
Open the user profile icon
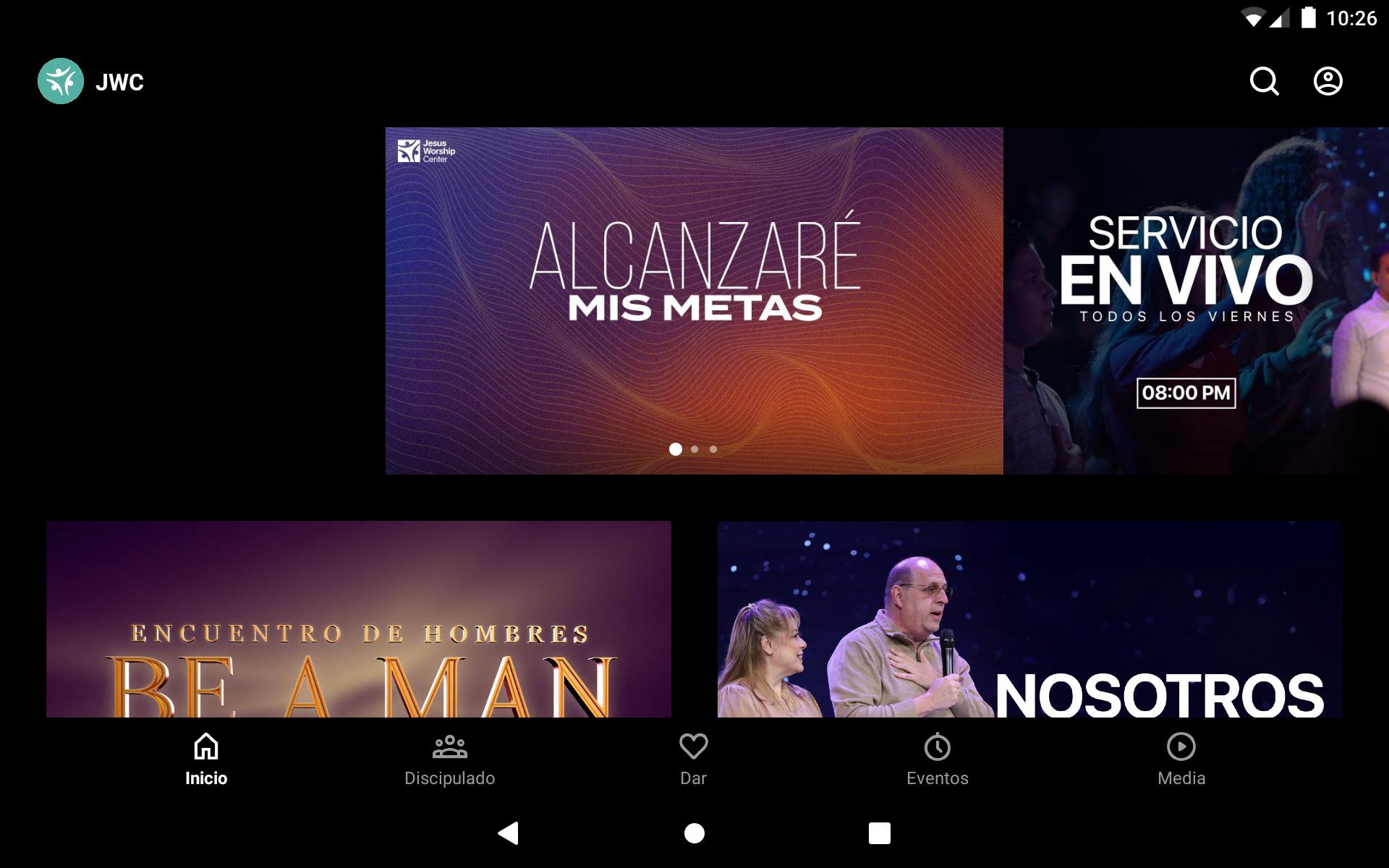coord(1328,81)
